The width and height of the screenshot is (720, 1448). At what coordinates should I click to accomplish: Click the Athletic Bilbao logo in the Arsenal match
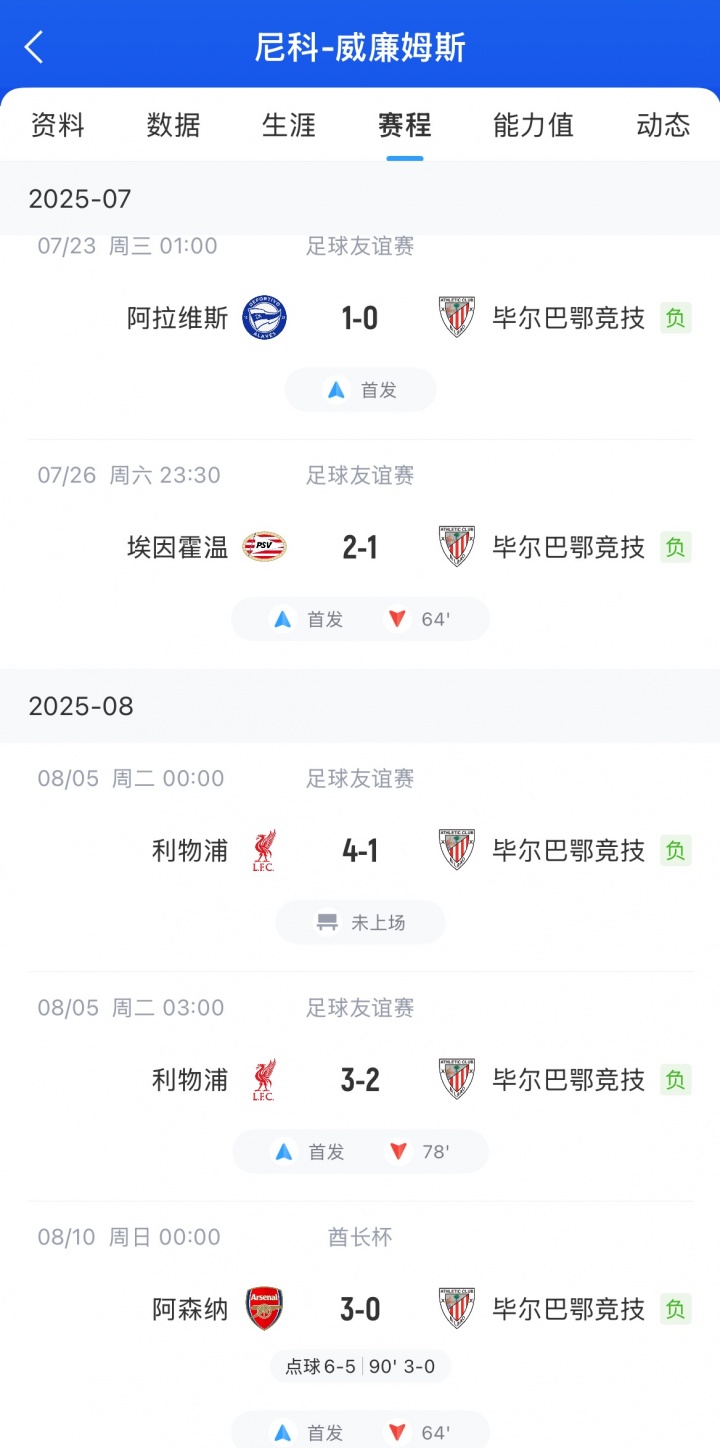click(x=456, y=1307)
